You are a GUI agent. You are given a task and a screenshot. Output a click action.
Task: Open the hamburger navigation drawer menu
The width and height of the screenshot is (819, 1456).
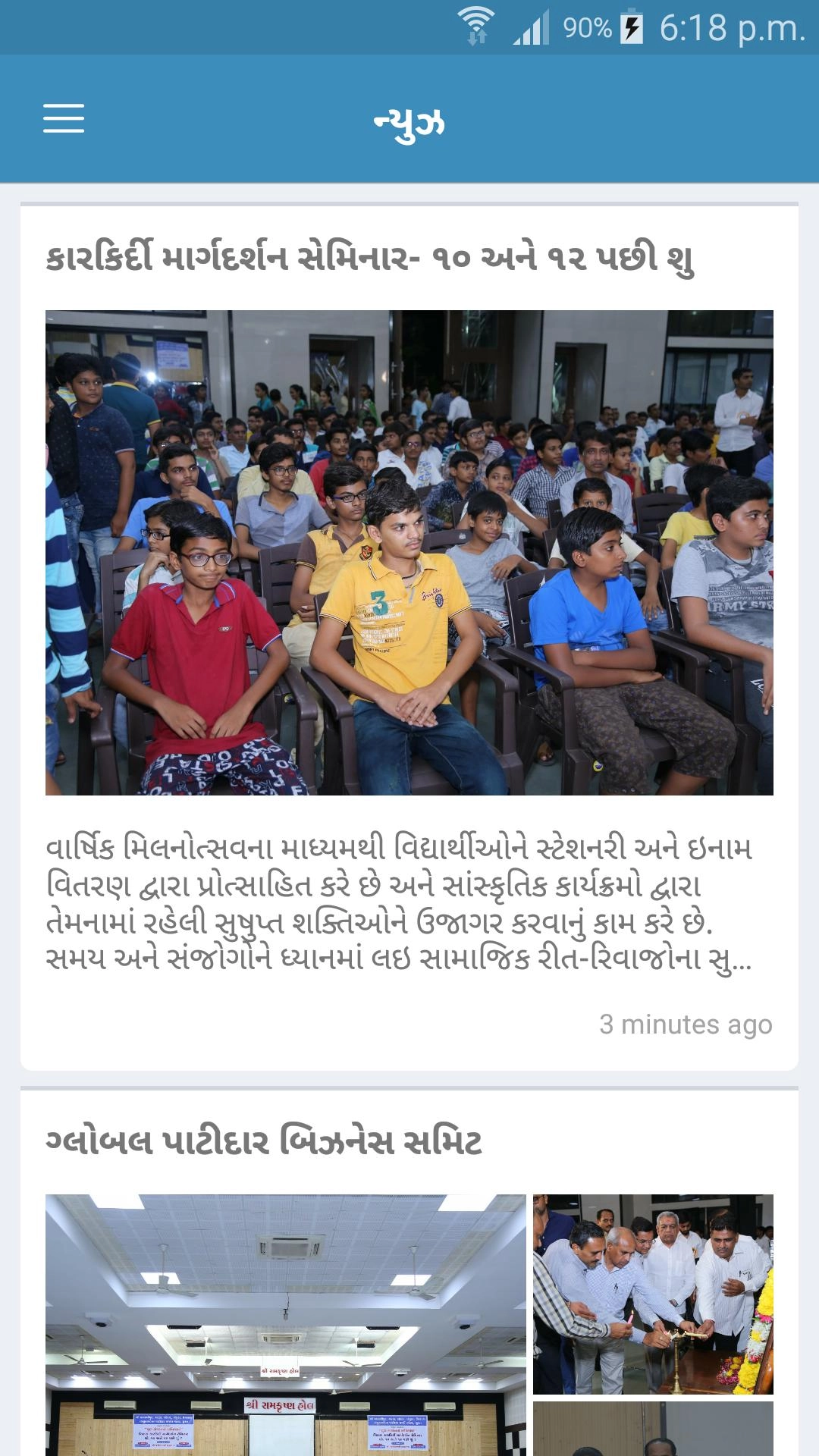(64, 119)
